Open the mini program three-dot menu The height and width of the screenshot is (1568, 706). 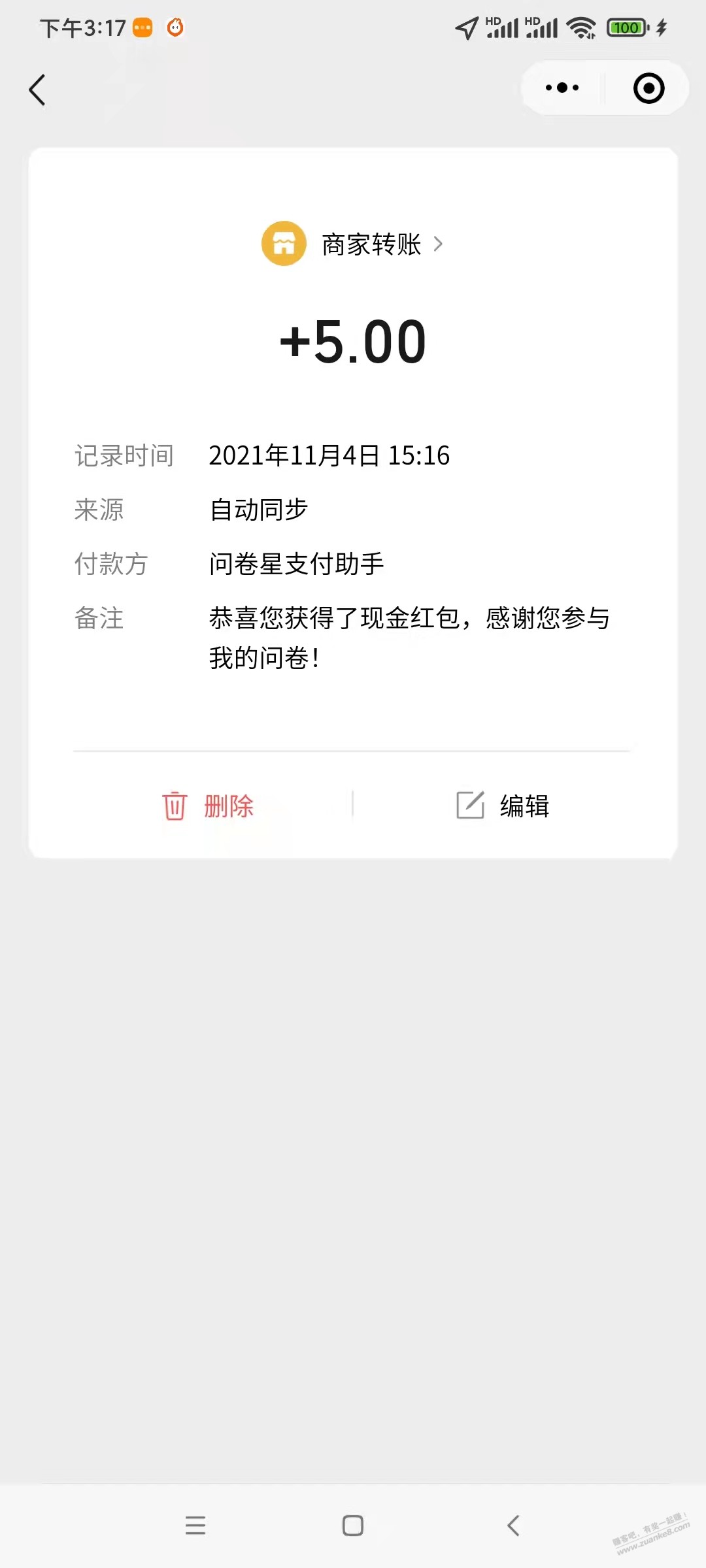(x=562, y=88)
